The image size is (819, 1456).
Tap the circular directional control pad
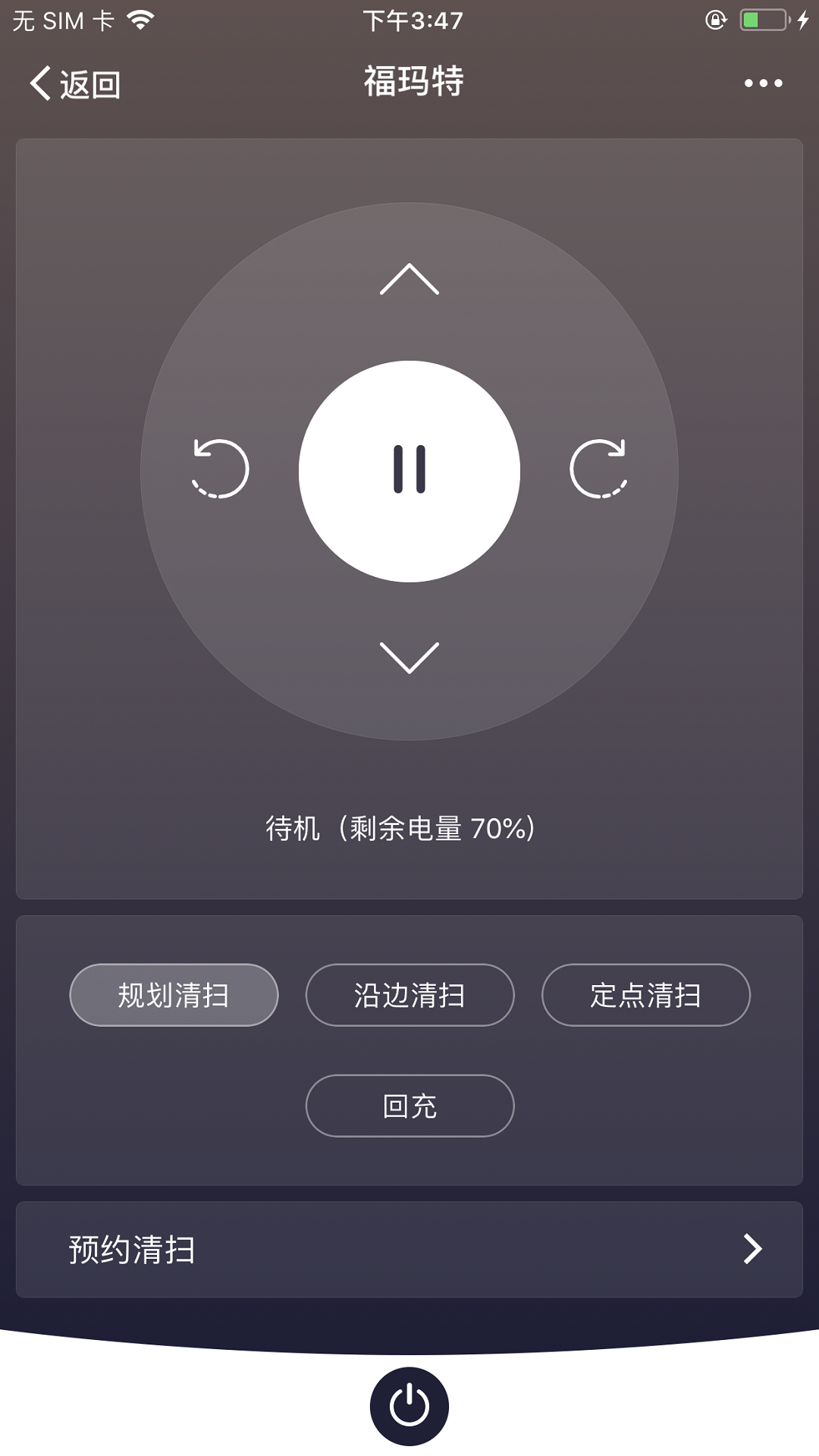[409, 470]
